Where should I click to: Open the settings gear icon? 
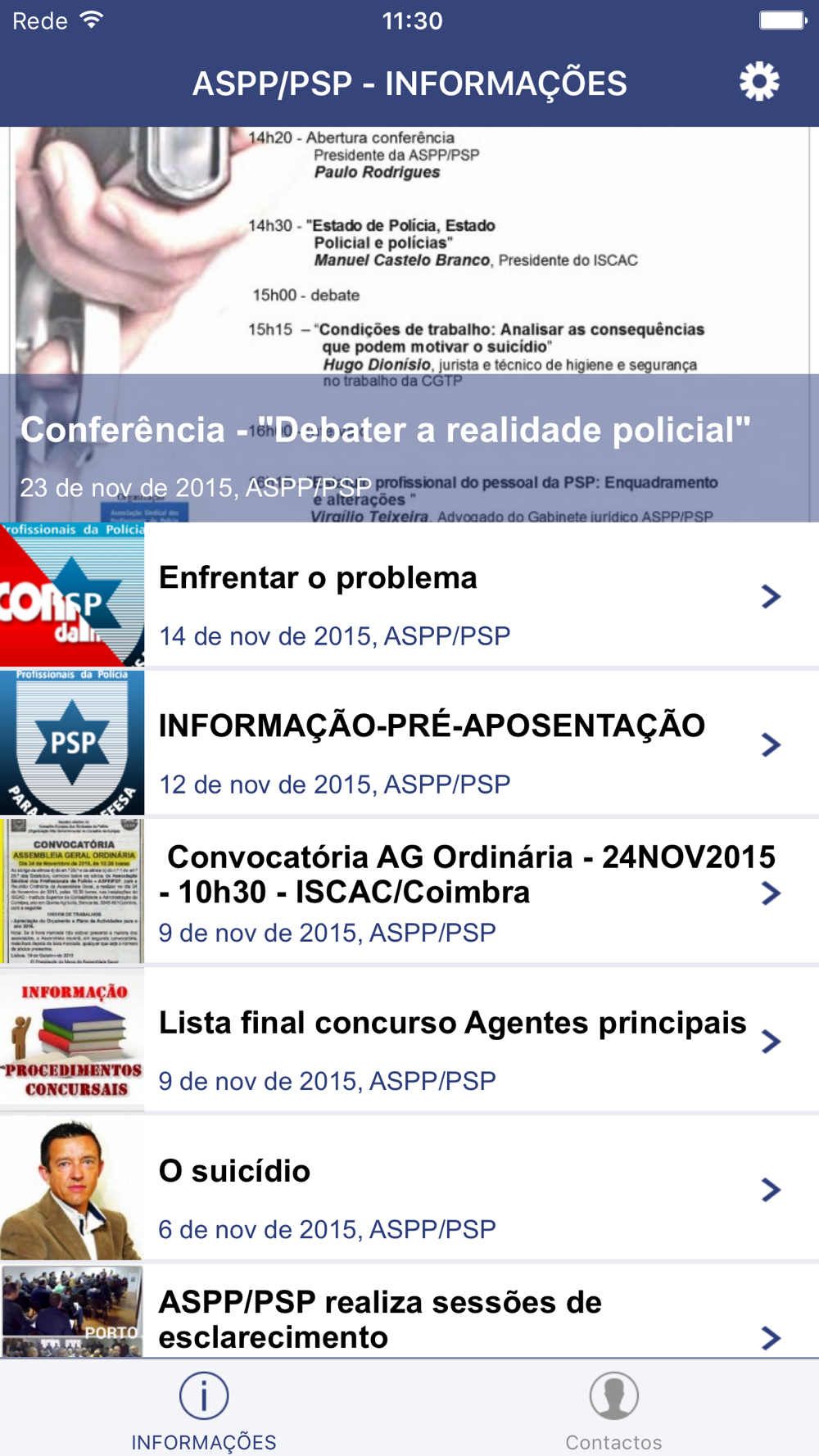(759, 82)
